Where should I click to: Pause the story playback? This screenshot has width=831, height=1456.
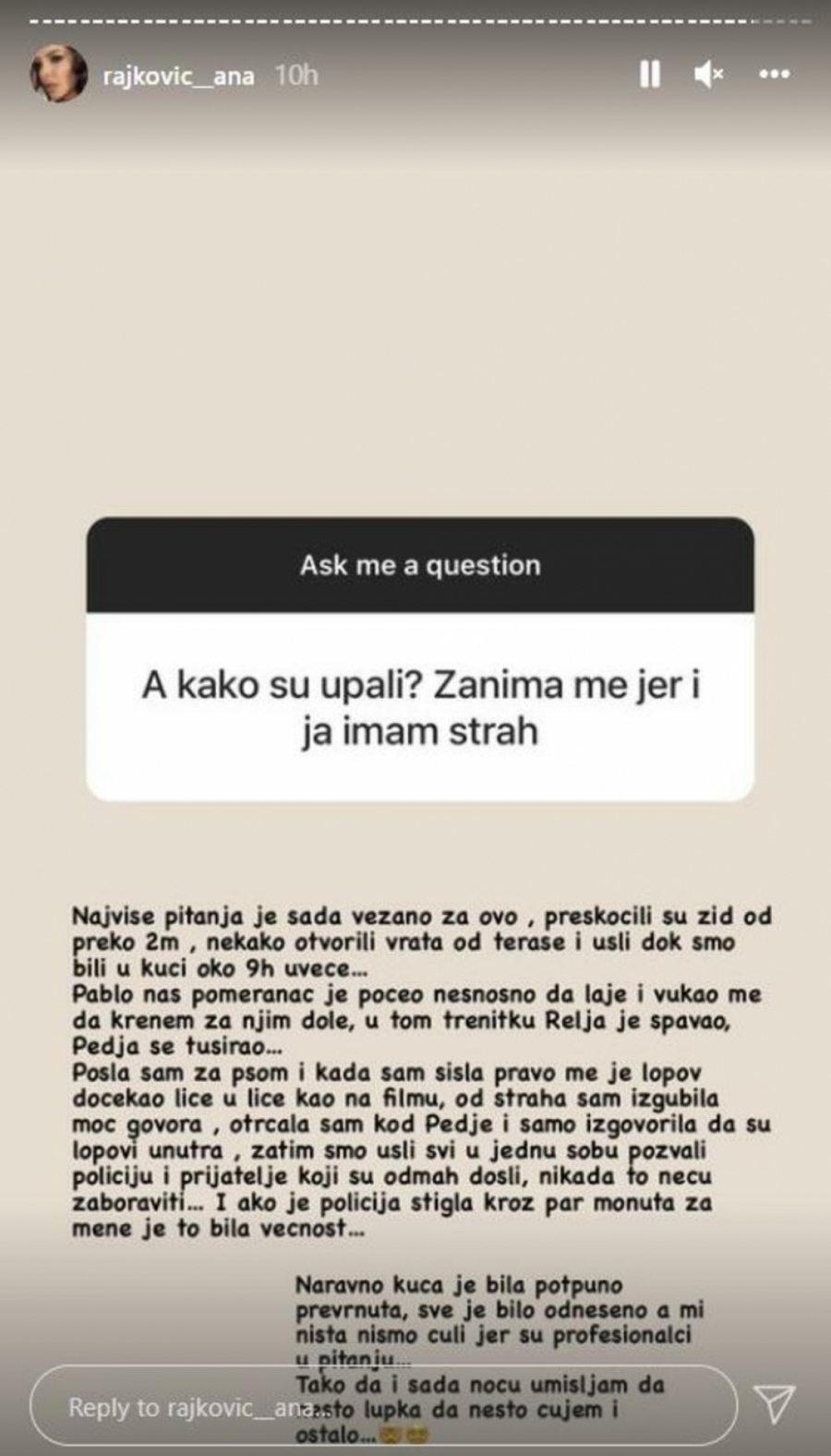click(x=650, y=75)
